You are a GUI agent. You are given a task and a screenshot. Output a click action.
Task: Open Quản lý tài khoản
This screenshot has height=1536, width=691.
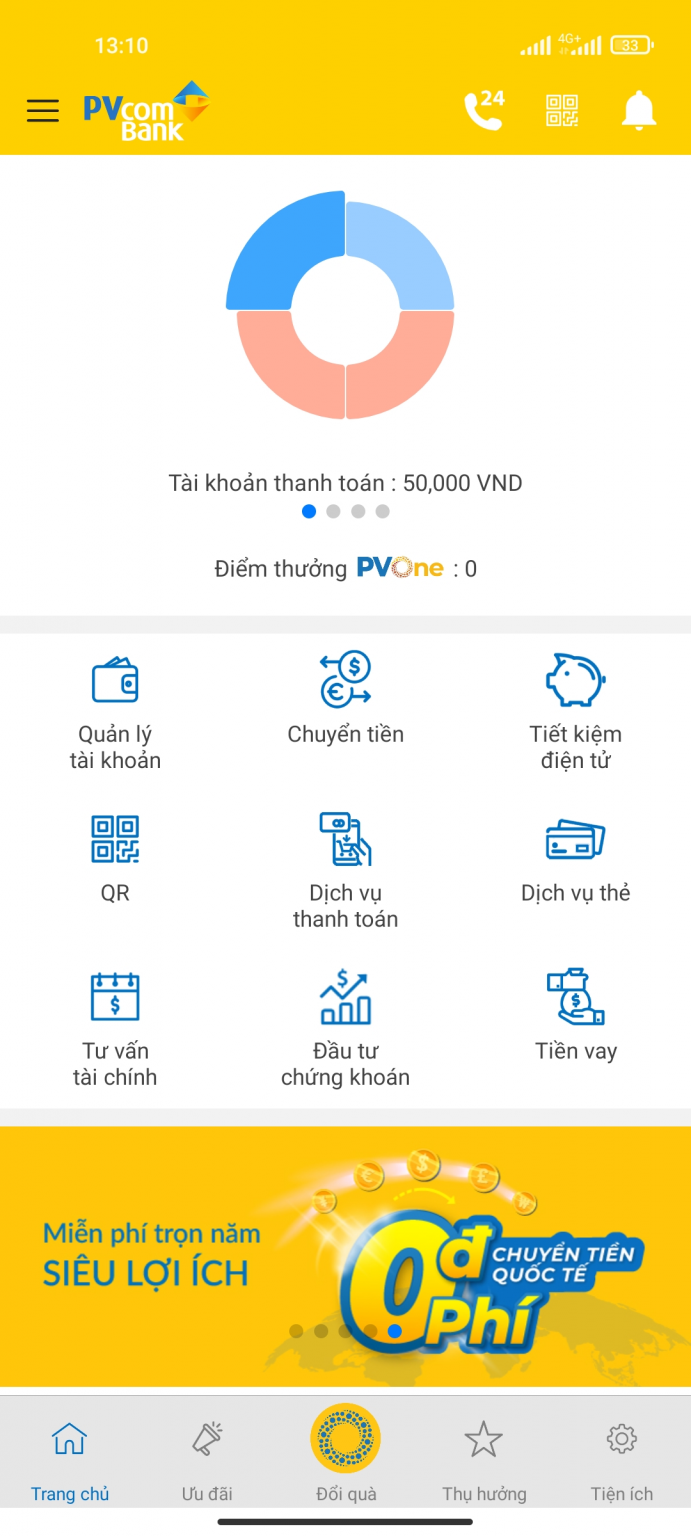115,711
